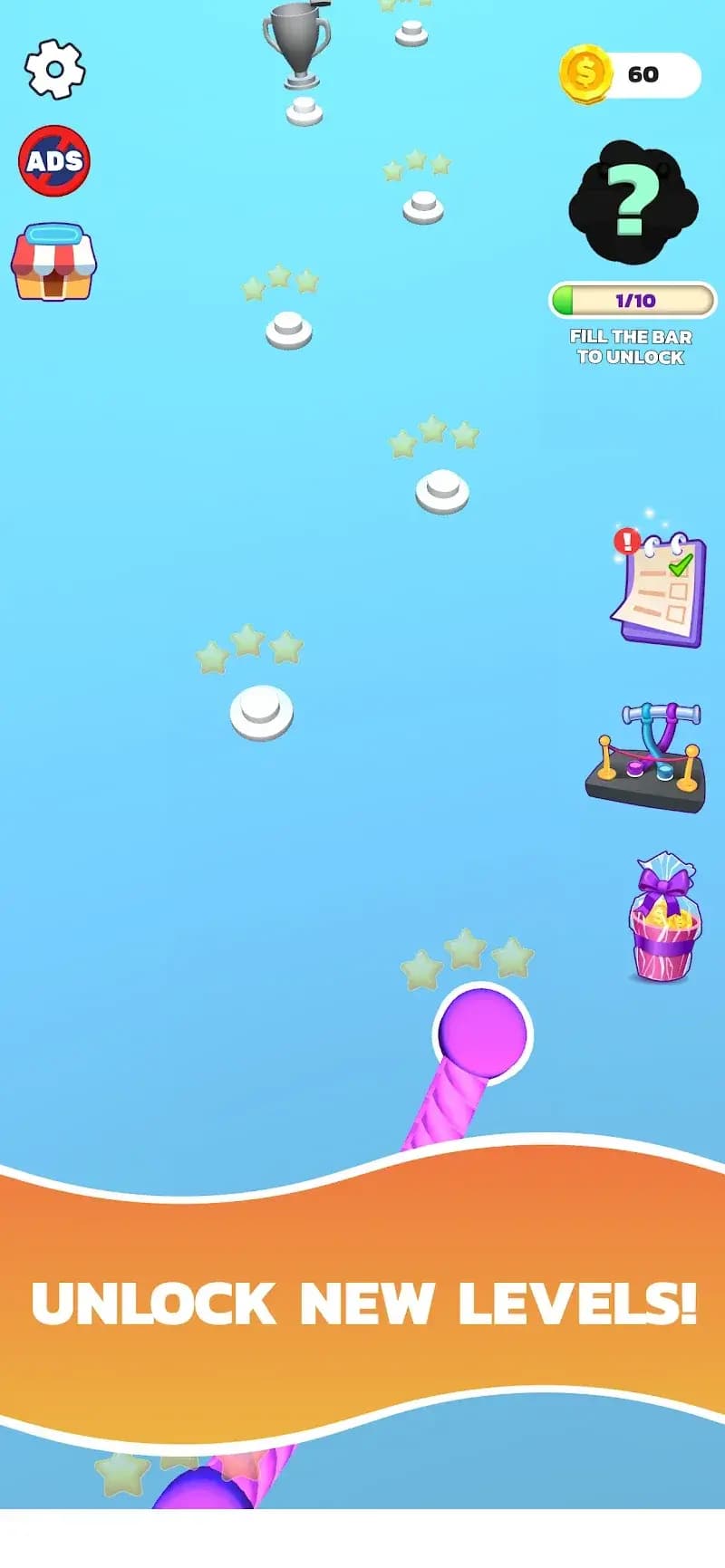Open the settings gear
This screenshot has width=725, height=1568.
point(54,70)
